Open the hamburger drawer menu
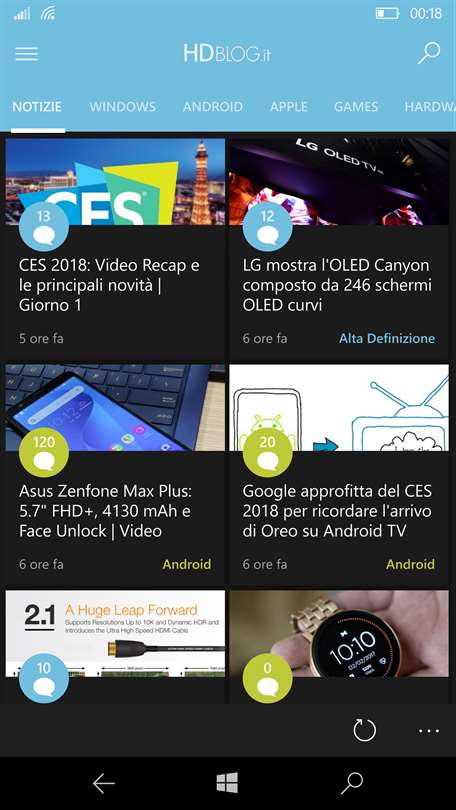Image resolution: width=456 pixels, height=810 pixels. coord(27,54)
